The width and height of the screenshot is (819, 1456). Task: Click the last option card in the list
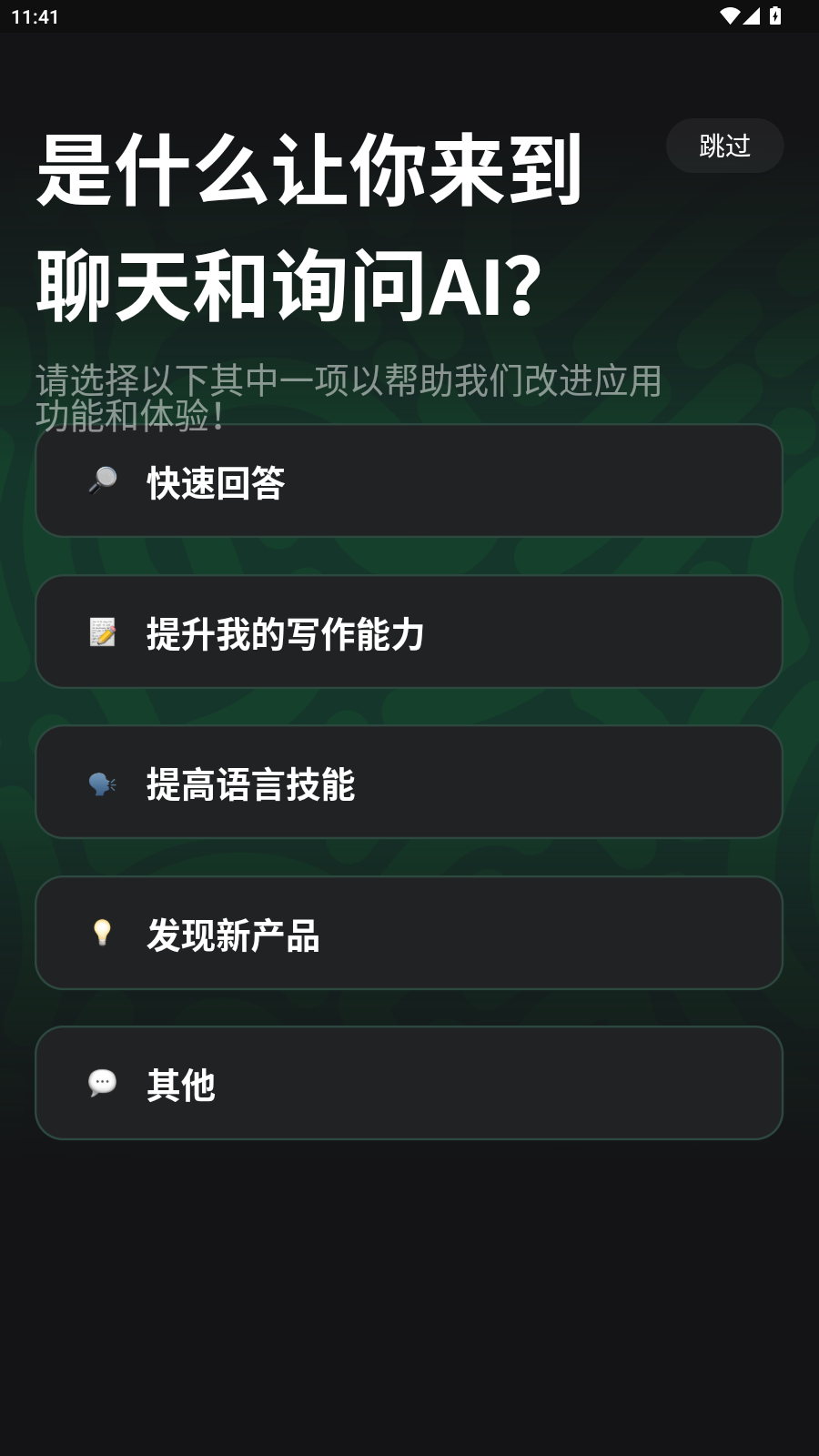(x=408, y=1083)
